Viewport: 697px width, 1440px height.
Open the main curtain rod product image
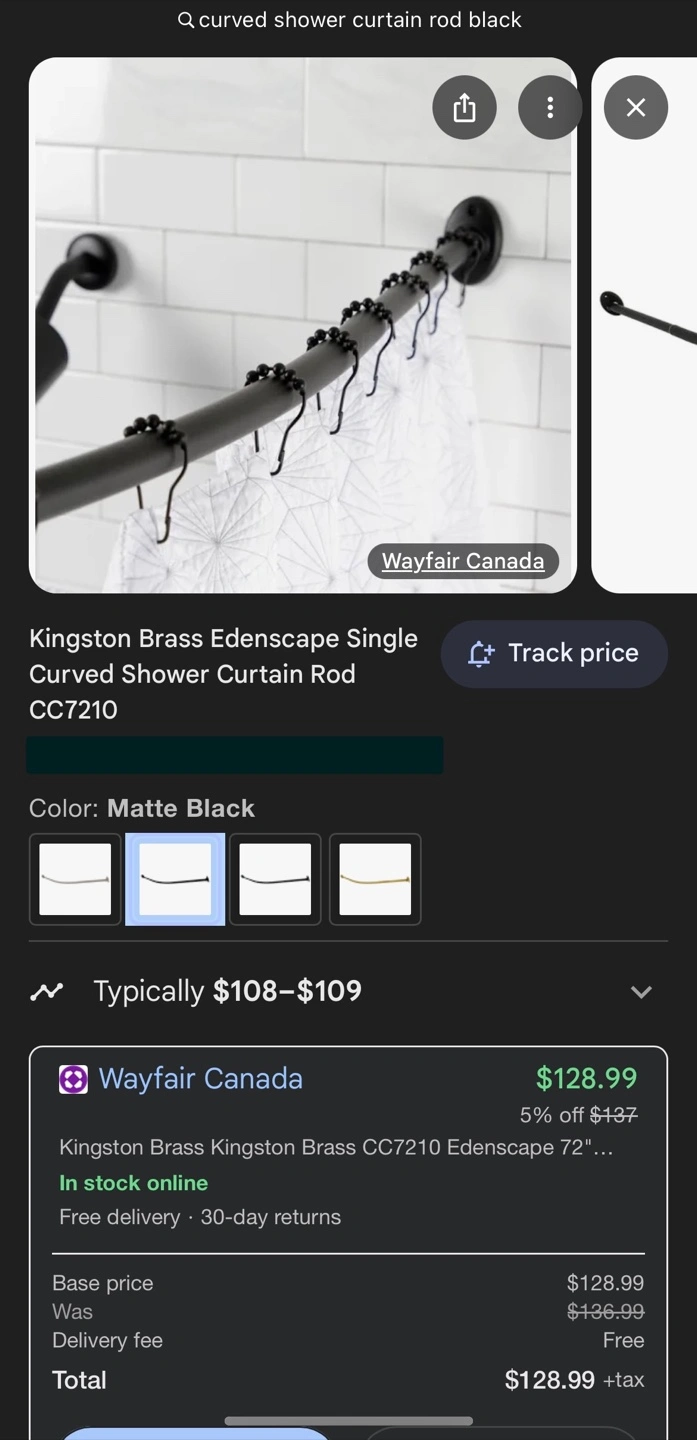pos(303,325)
